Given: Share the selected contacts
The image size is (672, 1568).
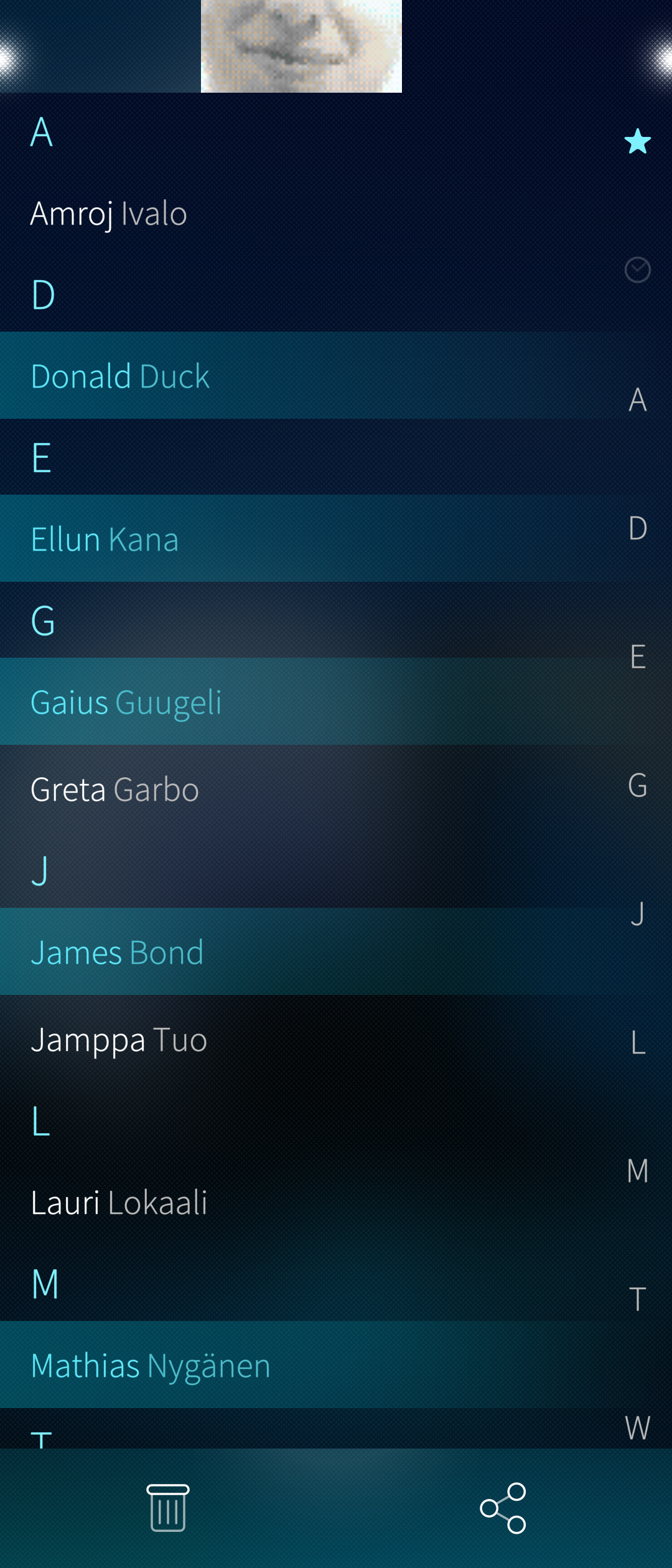Looking at the screenshot, I should pos(503,1507).
